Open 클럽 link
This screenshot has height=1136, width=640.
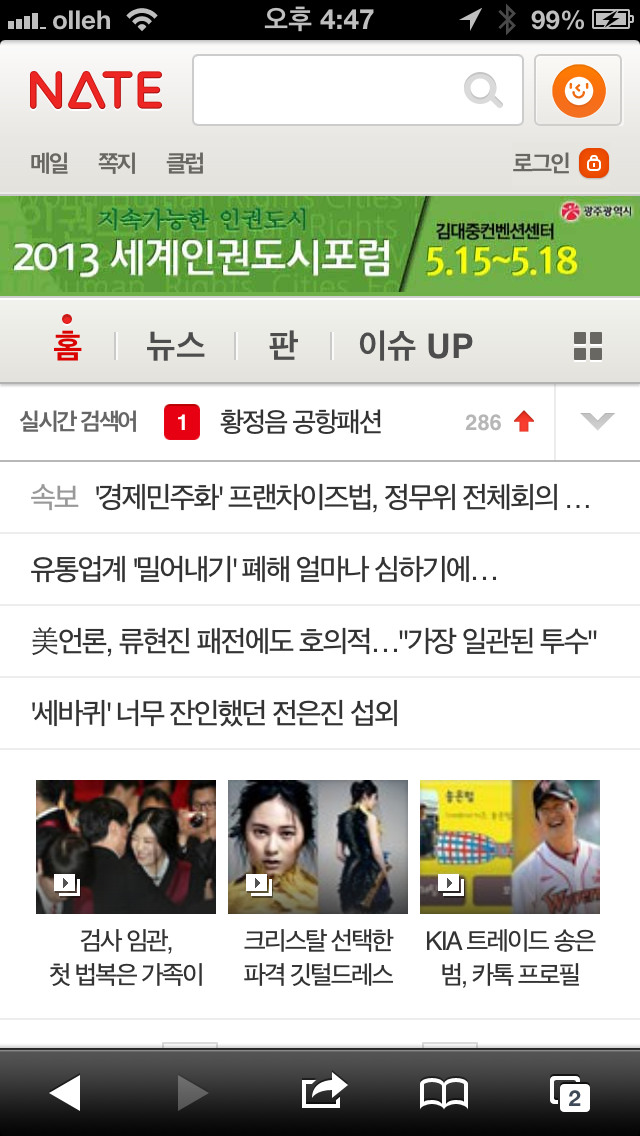[x=185, y=163]
